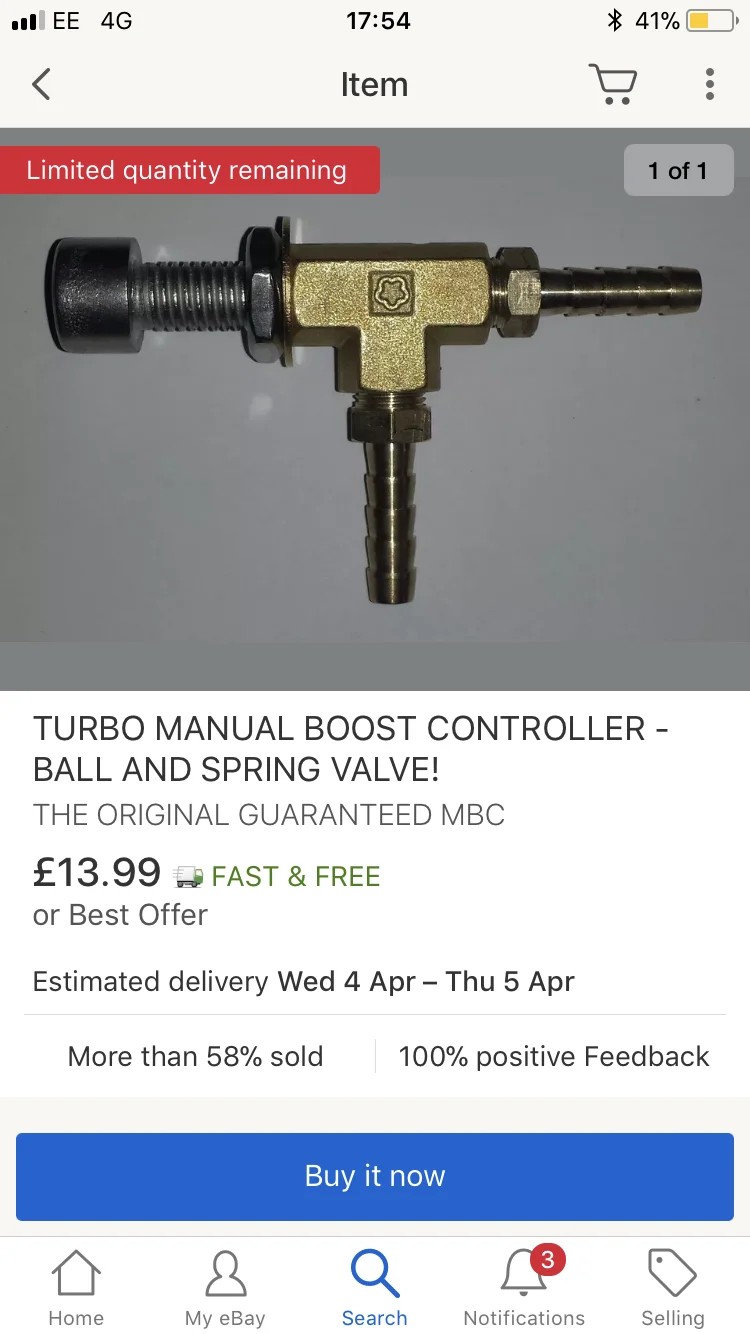Open the My eBay tab
750x1334 pixels.
click(x=225, y=1290)
